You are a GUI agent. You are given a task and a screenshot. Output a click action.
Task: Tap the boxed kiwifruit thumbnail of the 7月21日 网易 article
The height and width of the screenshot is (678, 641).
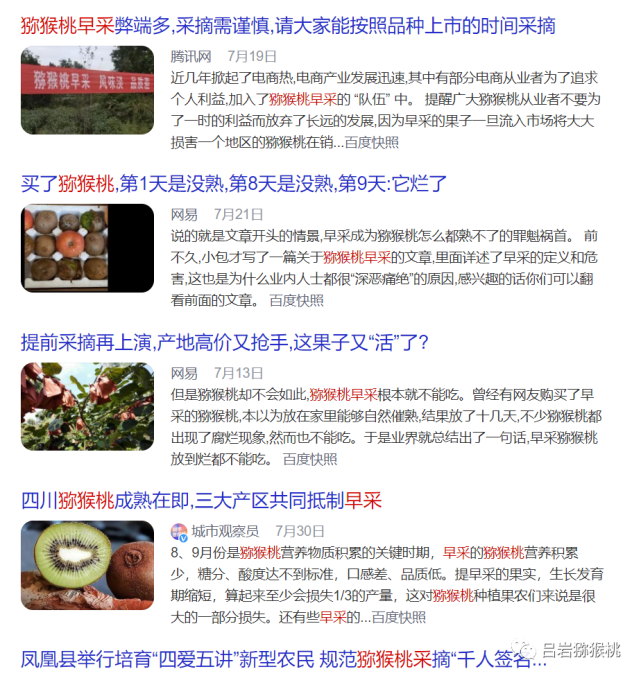tap(87, 248)
